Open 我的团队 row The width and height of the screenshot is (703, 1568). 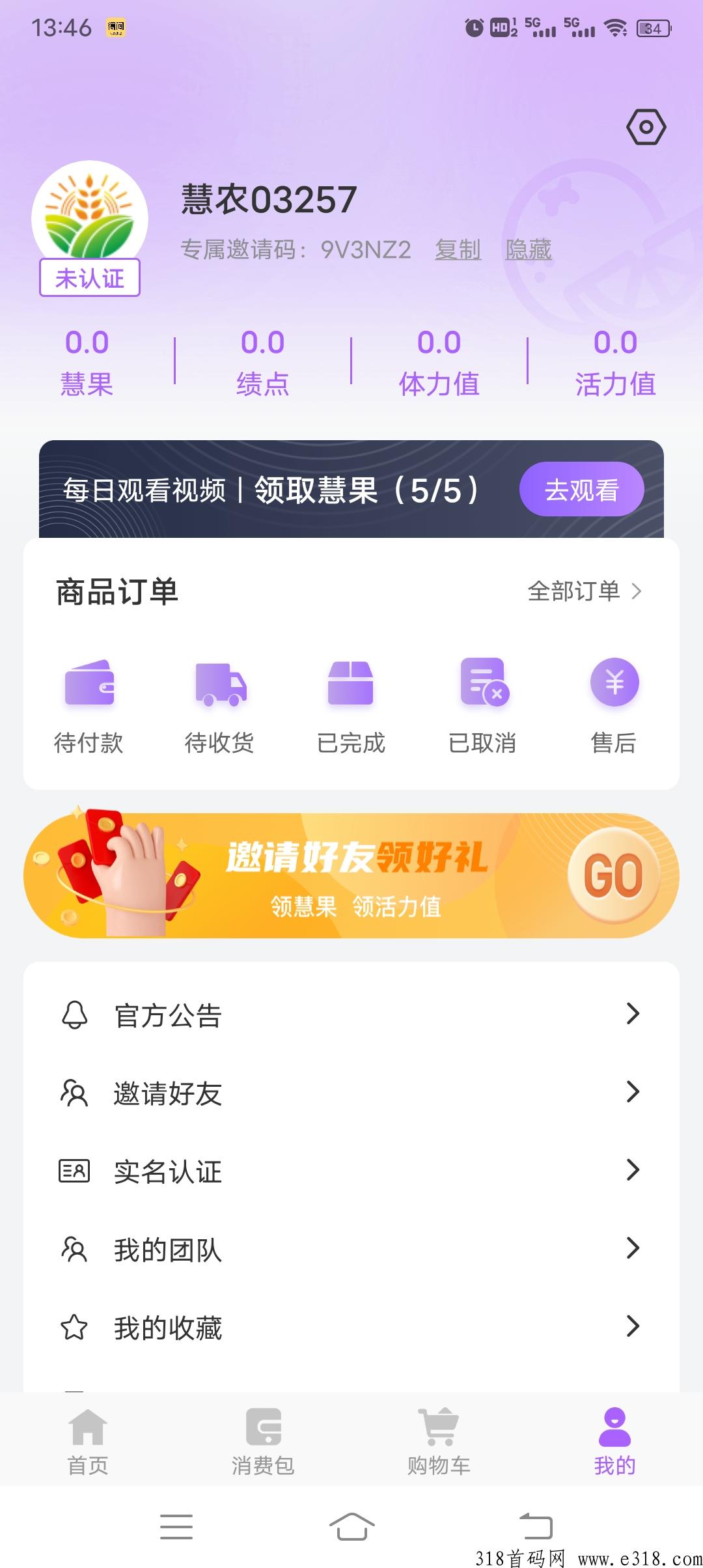tap(351, 1249)
